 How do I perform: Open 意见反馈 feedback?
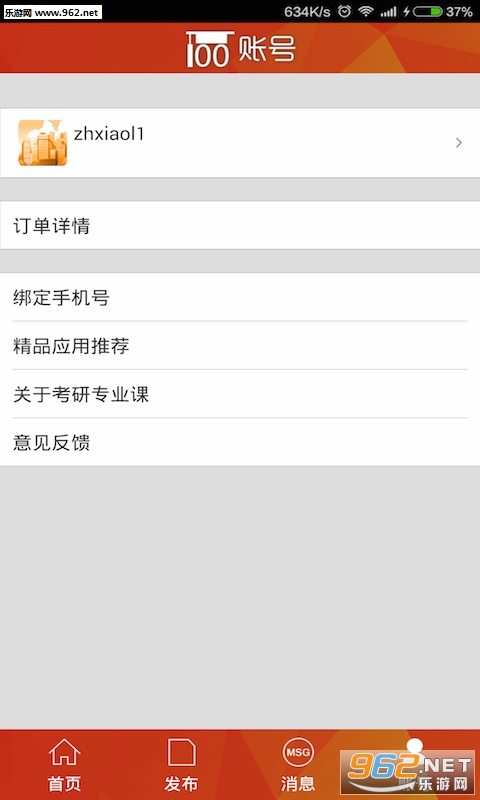pyautogui.click(x=240, y=442)
